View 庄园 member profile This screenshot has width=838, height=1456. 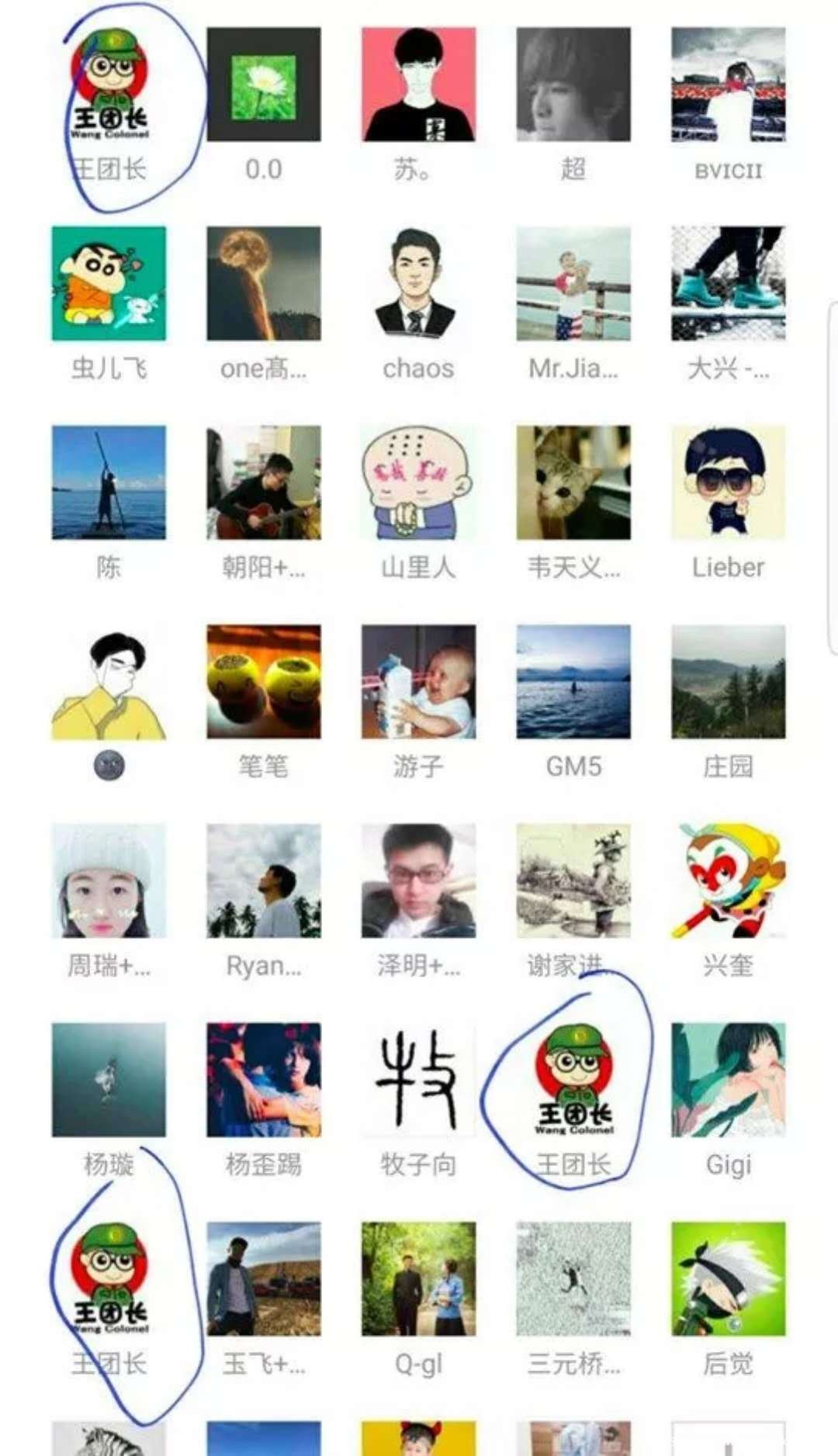(728, 682)
